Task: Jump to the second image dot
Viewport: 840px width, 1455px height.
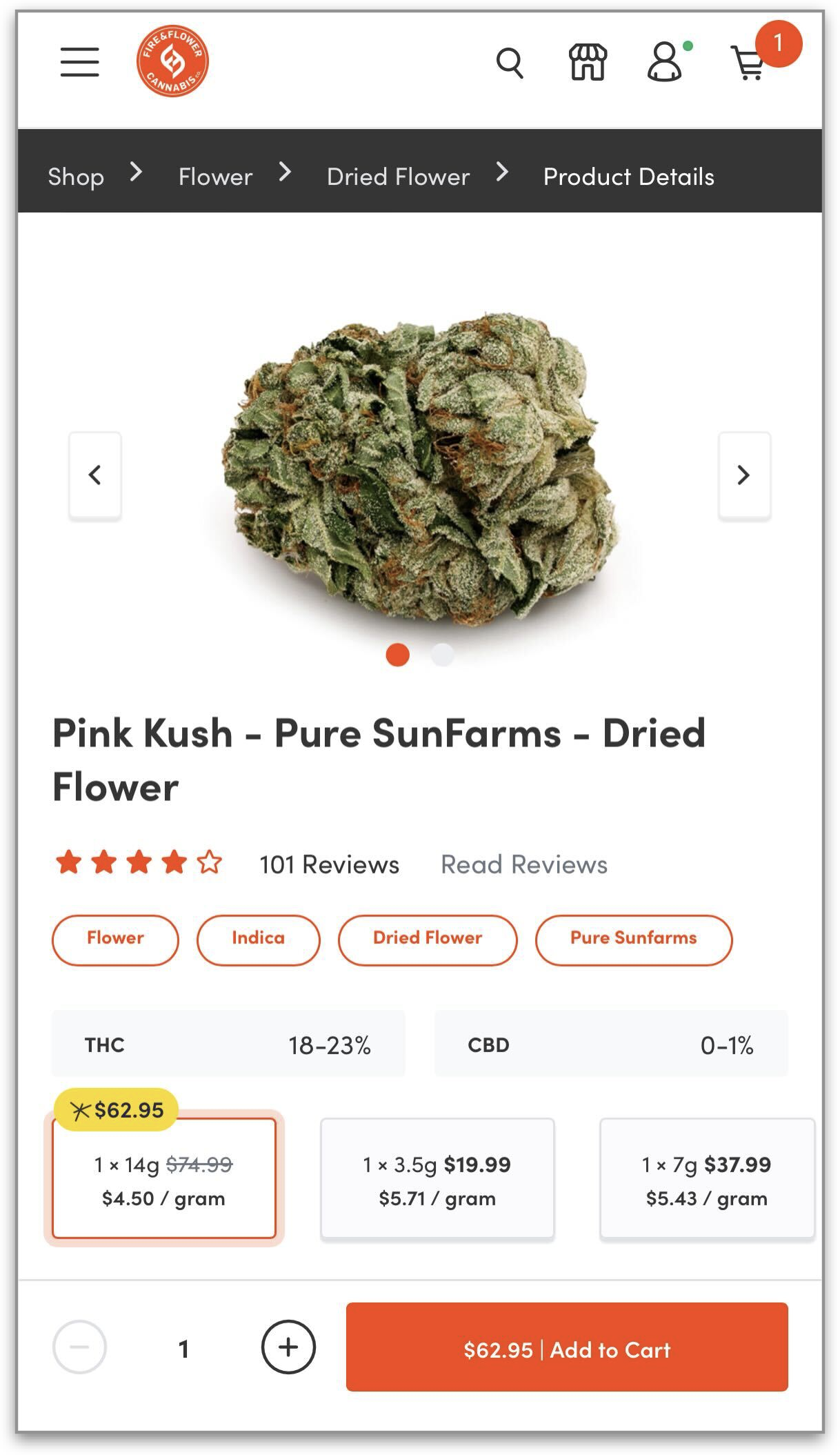Action: click(442, 654)
